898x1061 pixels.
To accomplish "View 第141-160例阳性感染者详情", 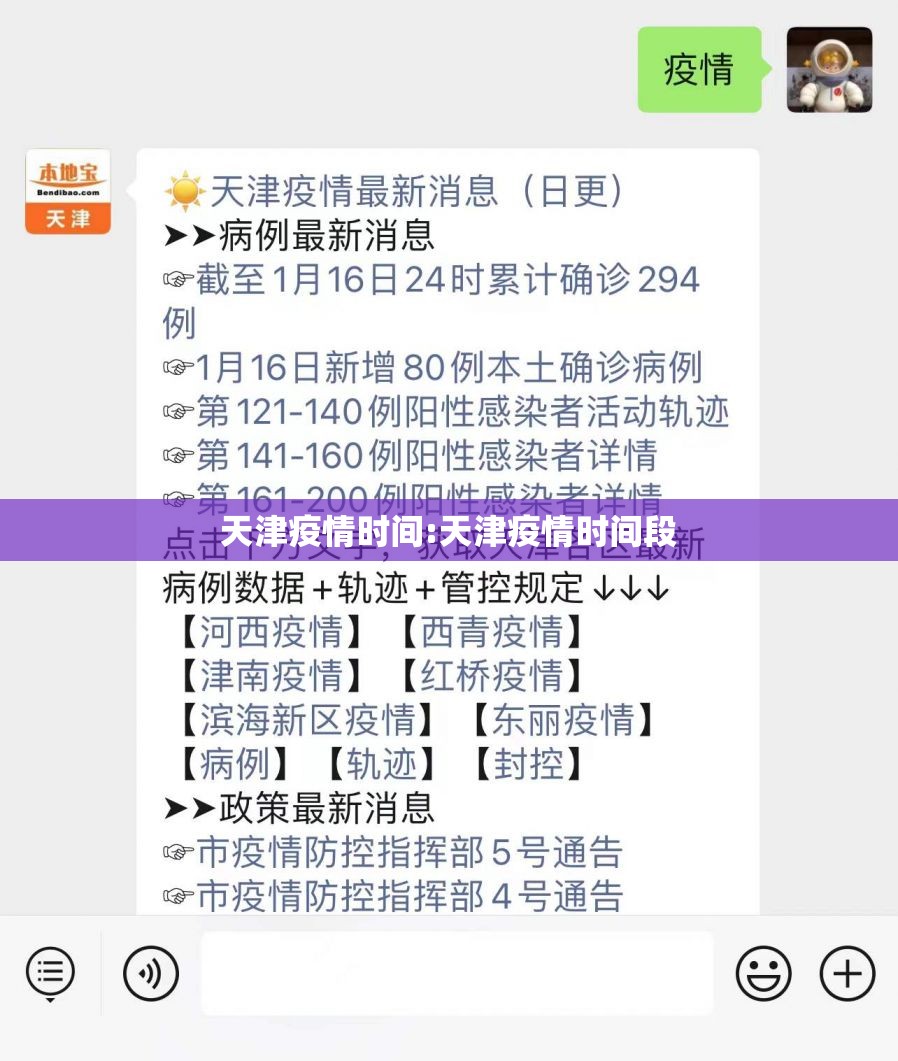I will pos(426,456).
